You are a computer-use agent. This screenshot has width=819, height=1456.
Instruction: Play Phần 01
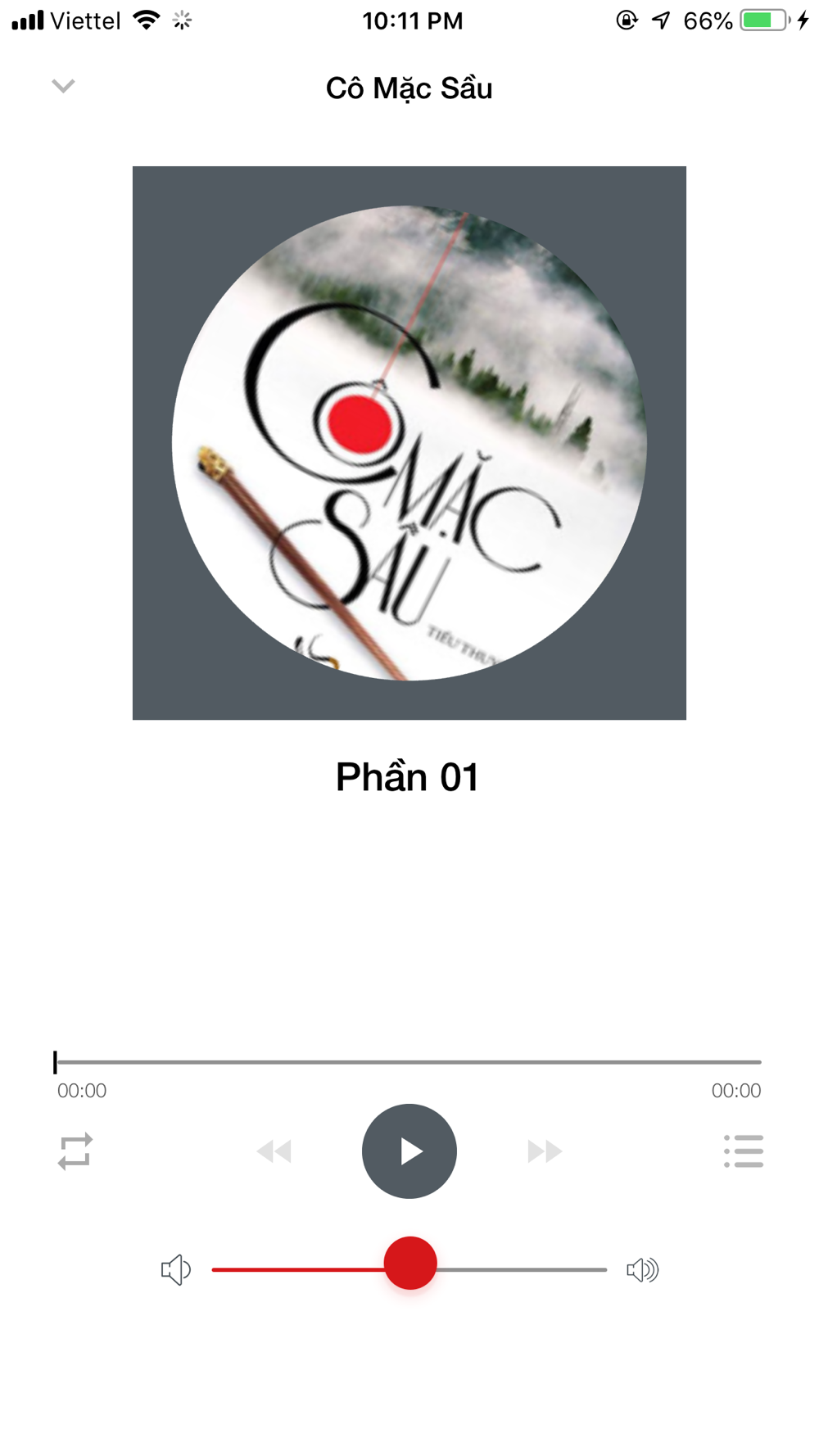[409, 1151]
